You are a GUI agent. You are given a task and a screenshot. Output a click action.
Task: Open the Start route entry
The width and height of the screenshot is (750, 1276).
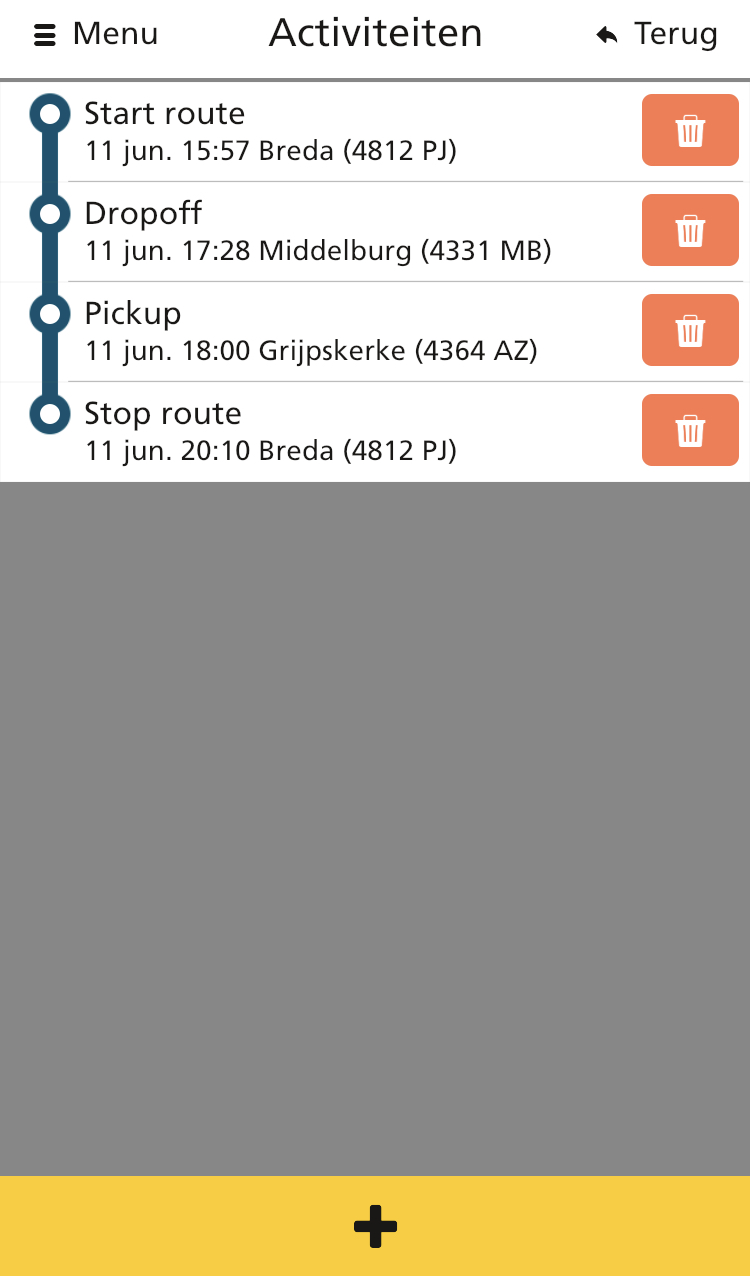320,132
